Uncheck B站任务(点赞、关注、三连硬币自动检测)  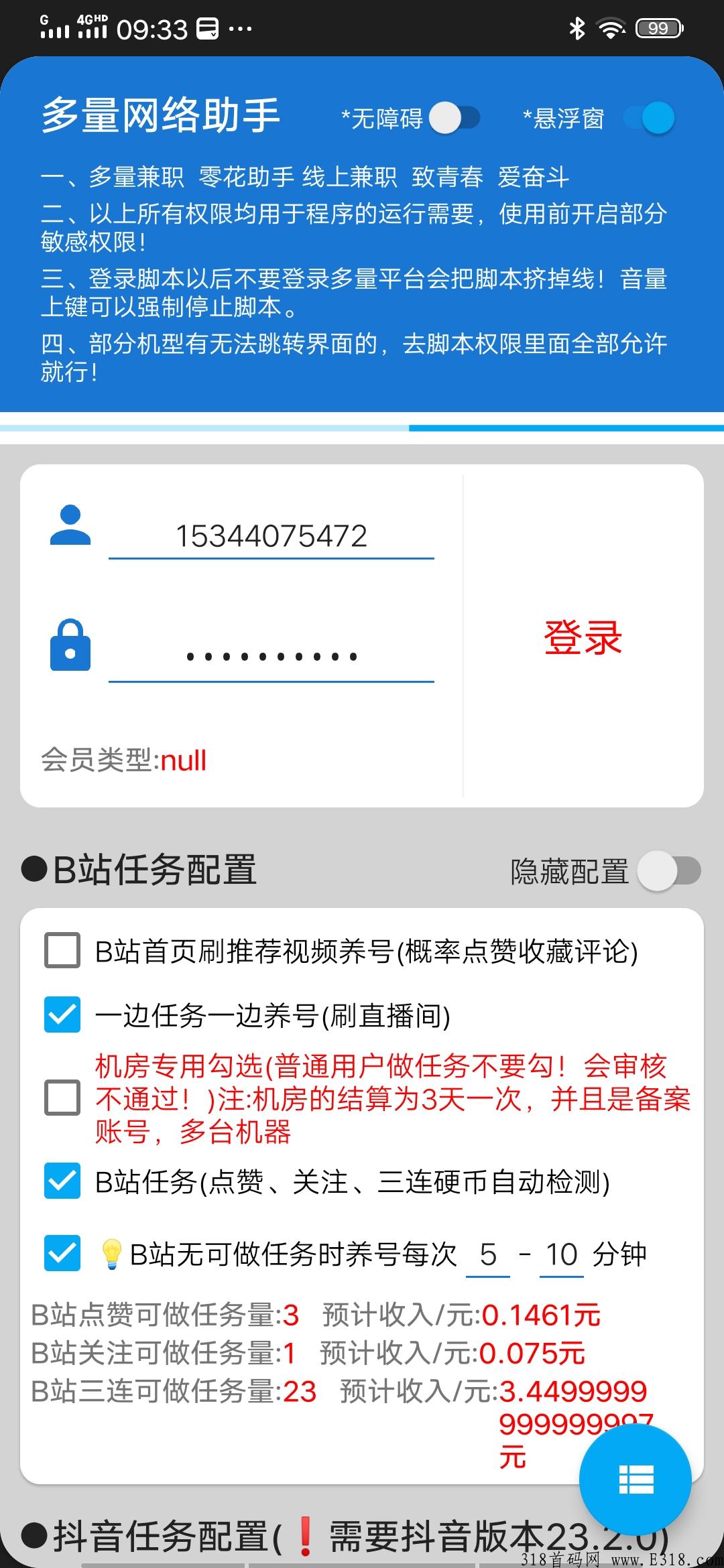[x=62, y=1181]
